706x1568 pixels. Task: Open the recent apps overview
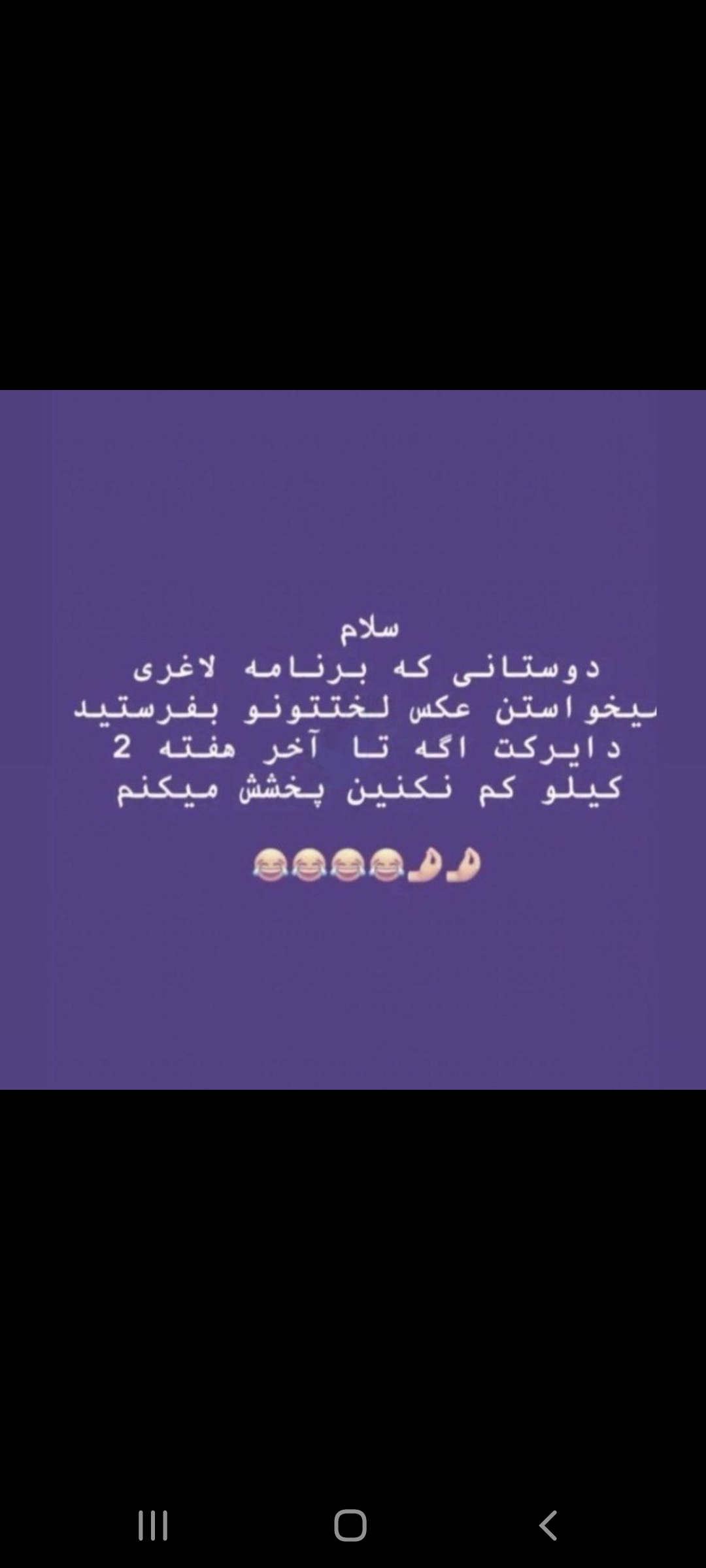(153, 1526)
